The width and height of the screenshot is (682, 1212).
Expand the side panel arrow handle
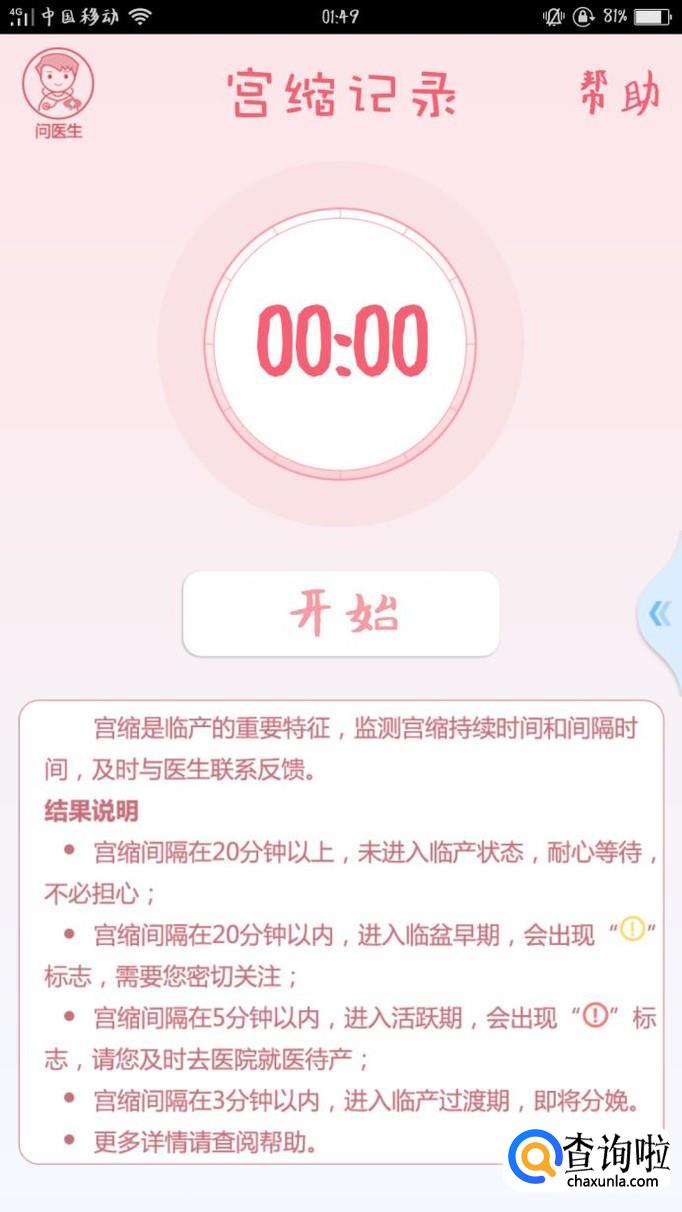tap(660, 613)
